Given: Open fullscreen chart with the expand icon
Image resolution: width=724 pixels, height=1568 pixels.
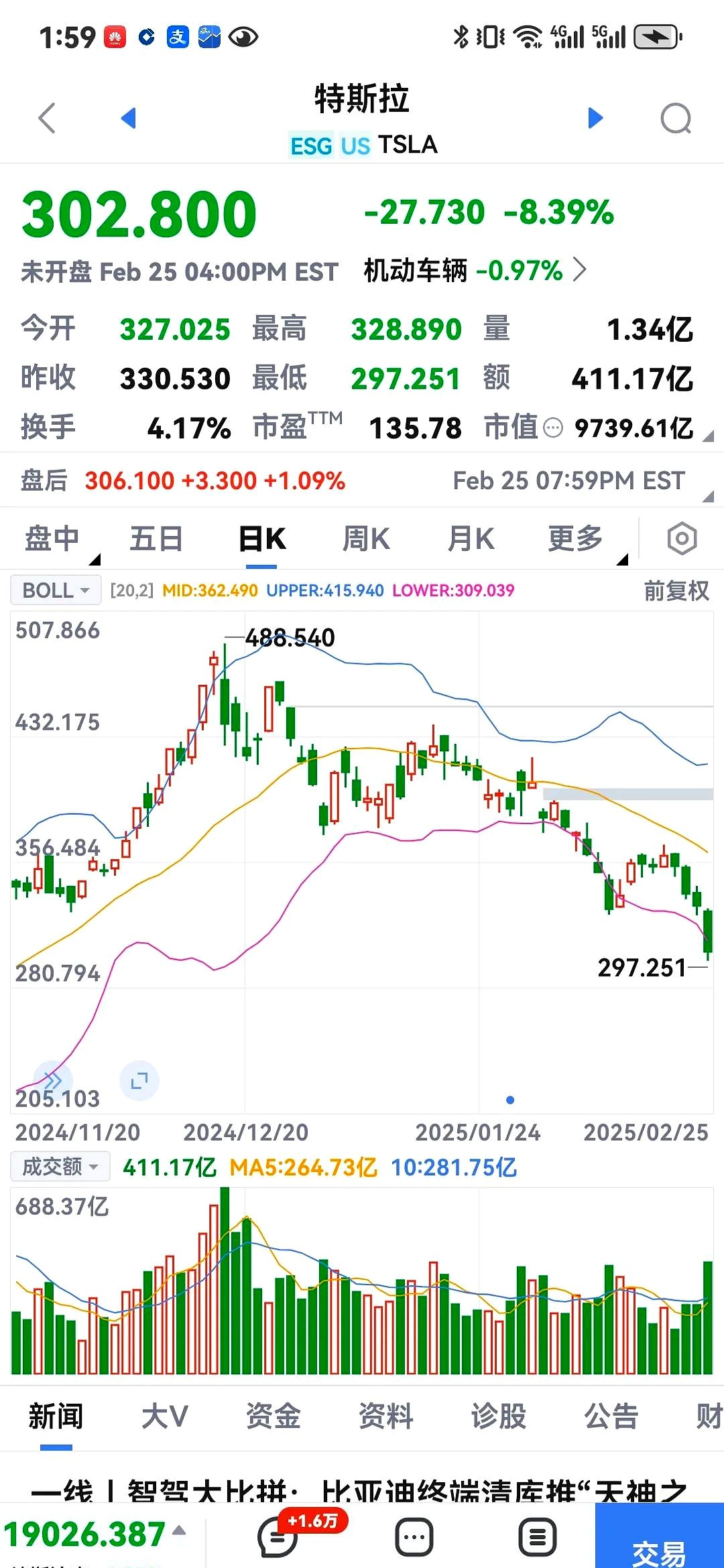Looking at the screenshot, I should coord(139,1080).
